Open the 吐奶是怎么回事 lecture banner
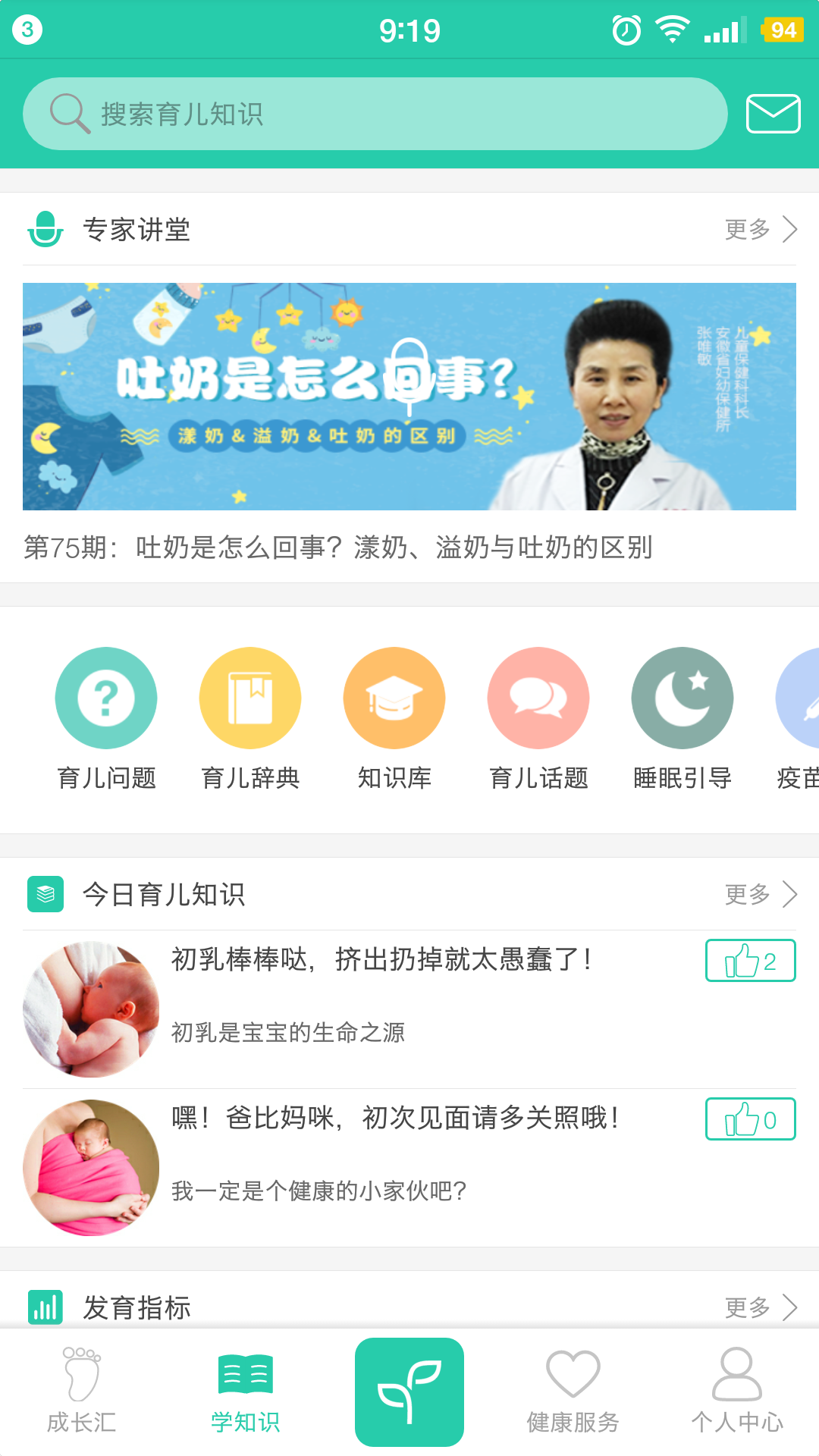819x1456 pixels. click(409, 396)
